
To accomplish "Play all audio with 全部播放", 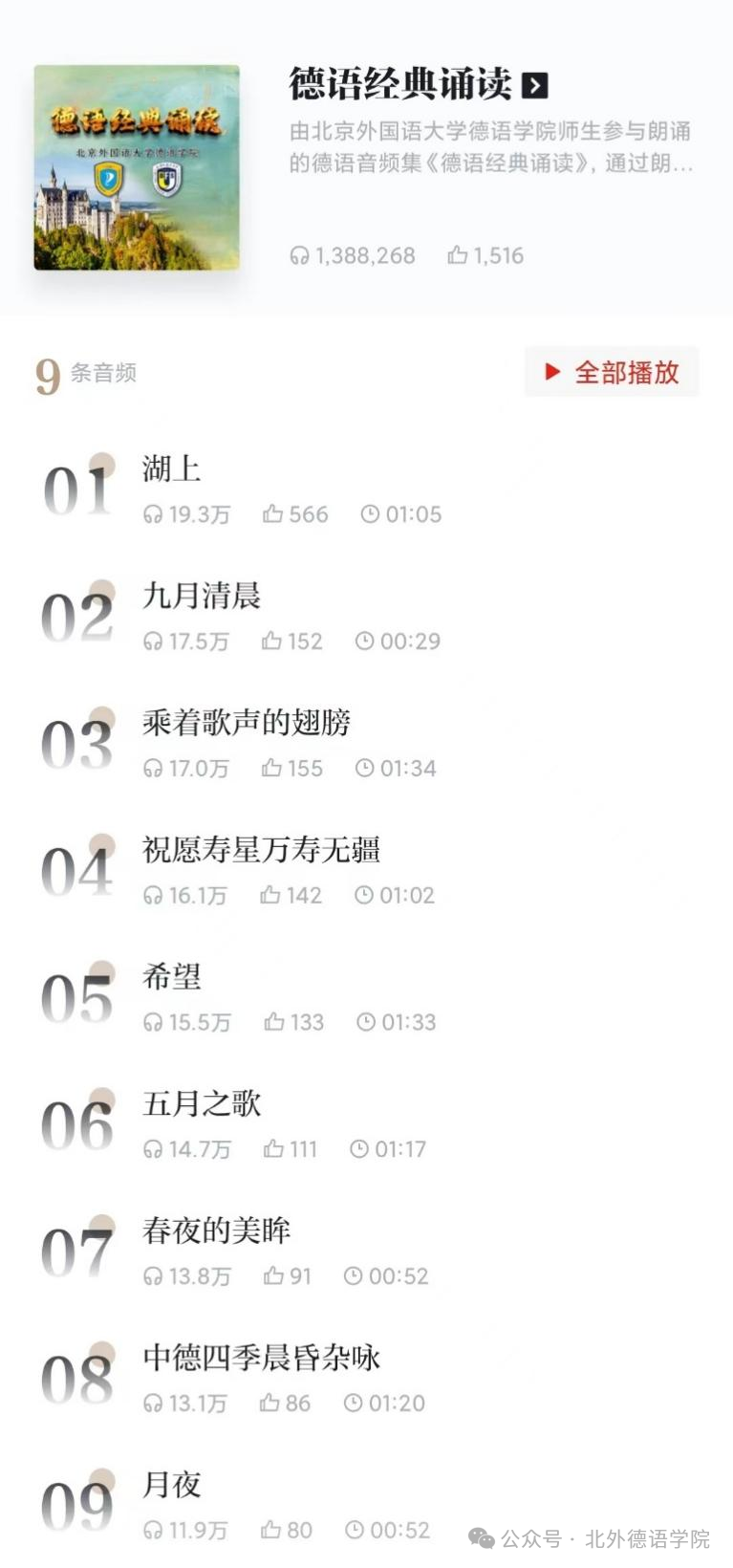I will click(x=612, y=372).
